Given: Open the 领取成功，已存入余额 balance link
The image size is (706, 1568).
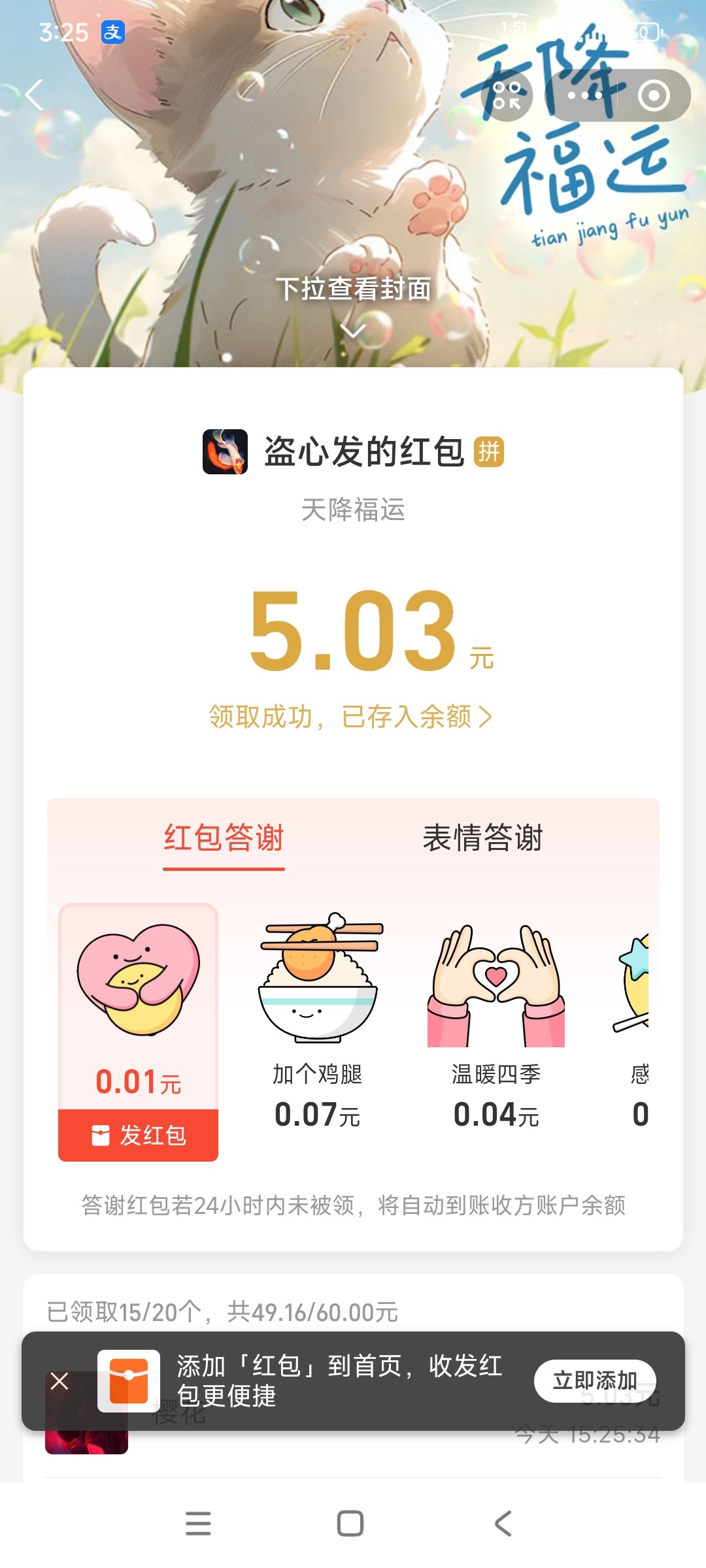Looking at the screenshot, I should point(350,717).
